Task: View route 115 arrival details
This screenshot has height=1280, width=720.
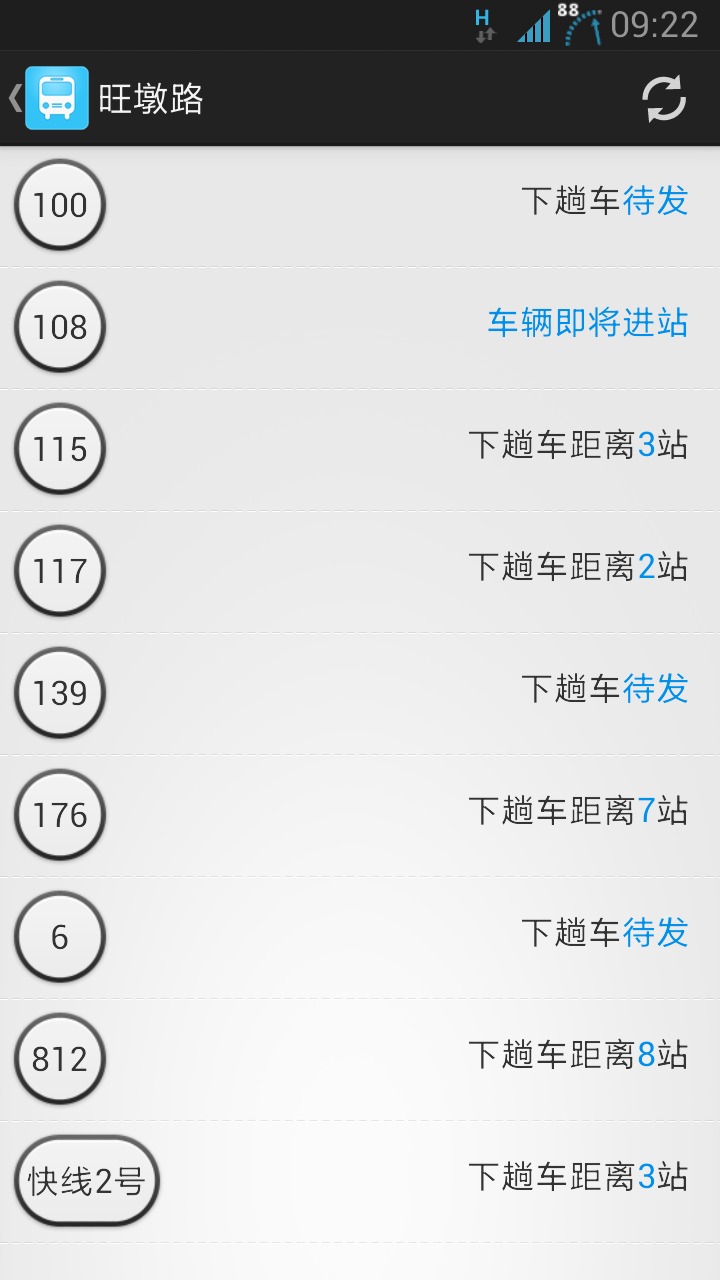Action: tap(360, 450)
